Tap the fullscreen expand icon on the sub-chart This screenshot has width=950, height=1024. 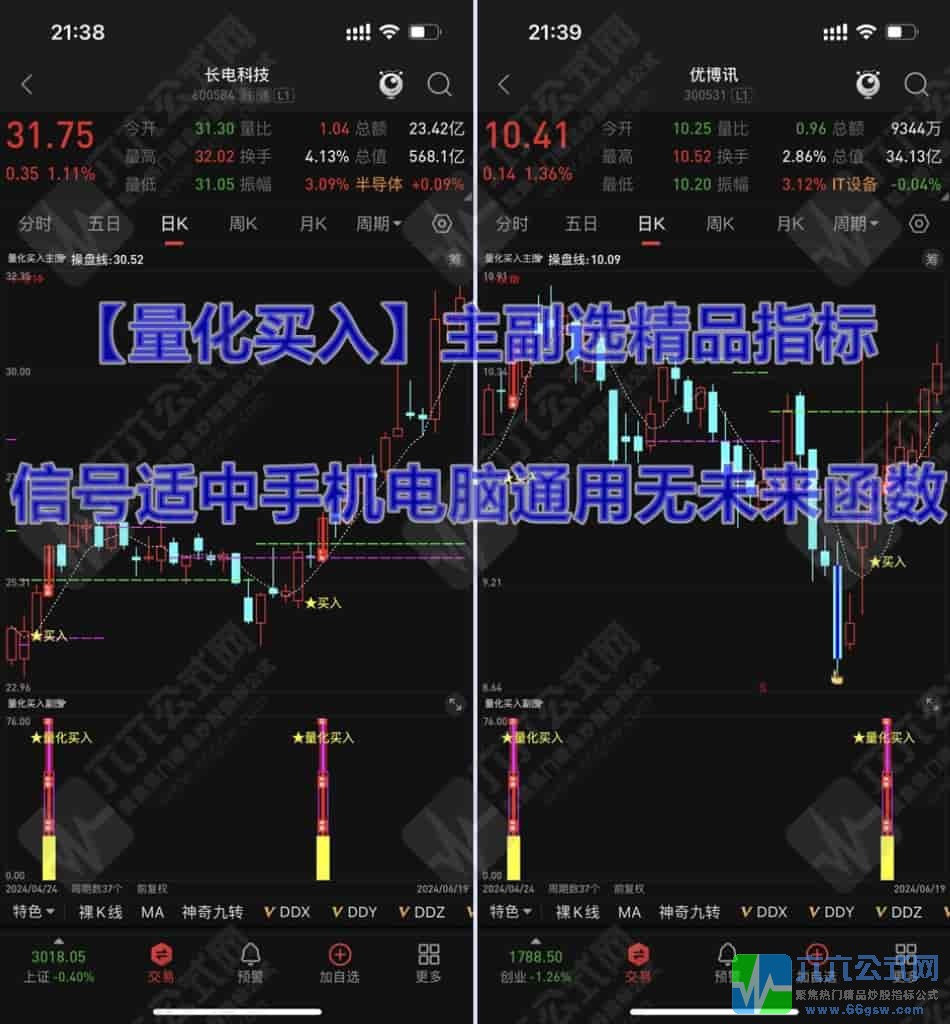[456, 705]
